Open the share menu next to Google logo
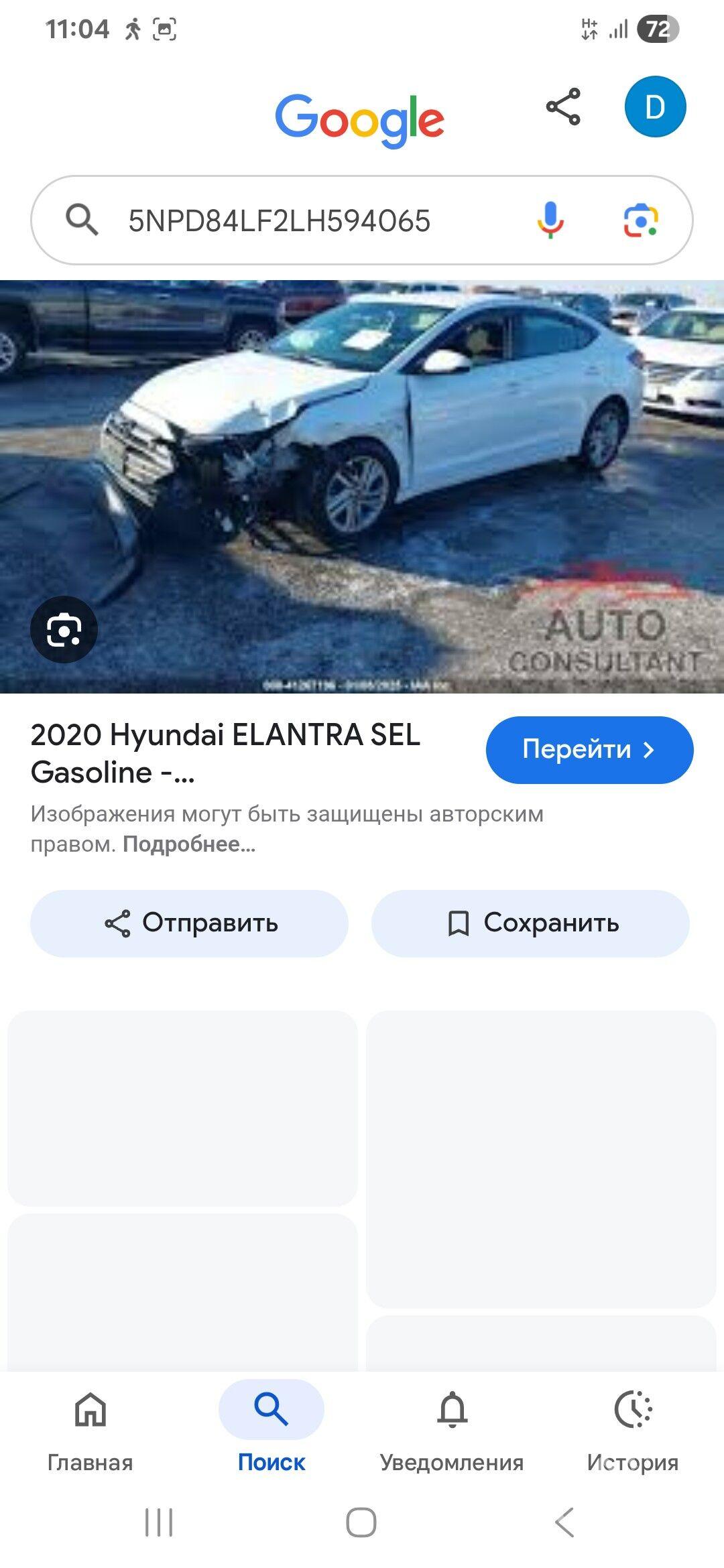 pos(564,107)
